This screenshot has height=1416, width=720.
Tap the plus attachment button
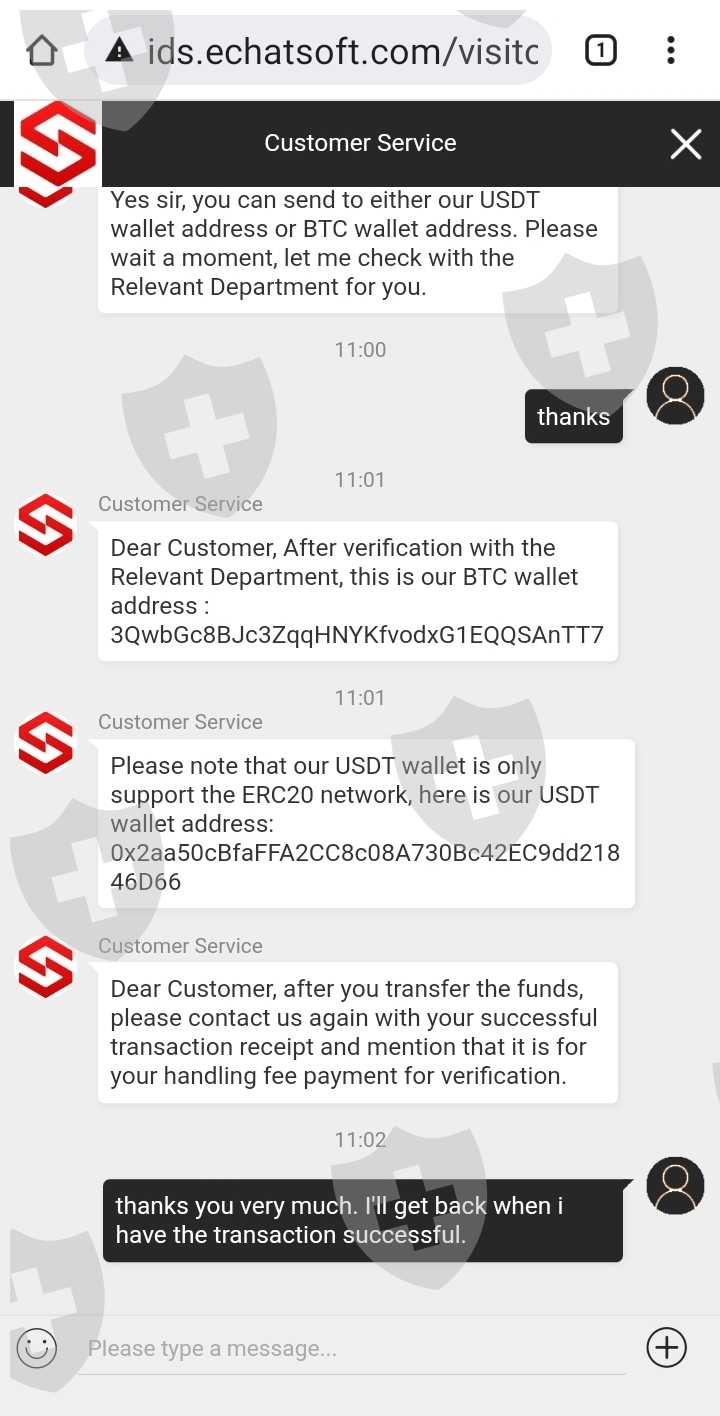pos(667,1348)
